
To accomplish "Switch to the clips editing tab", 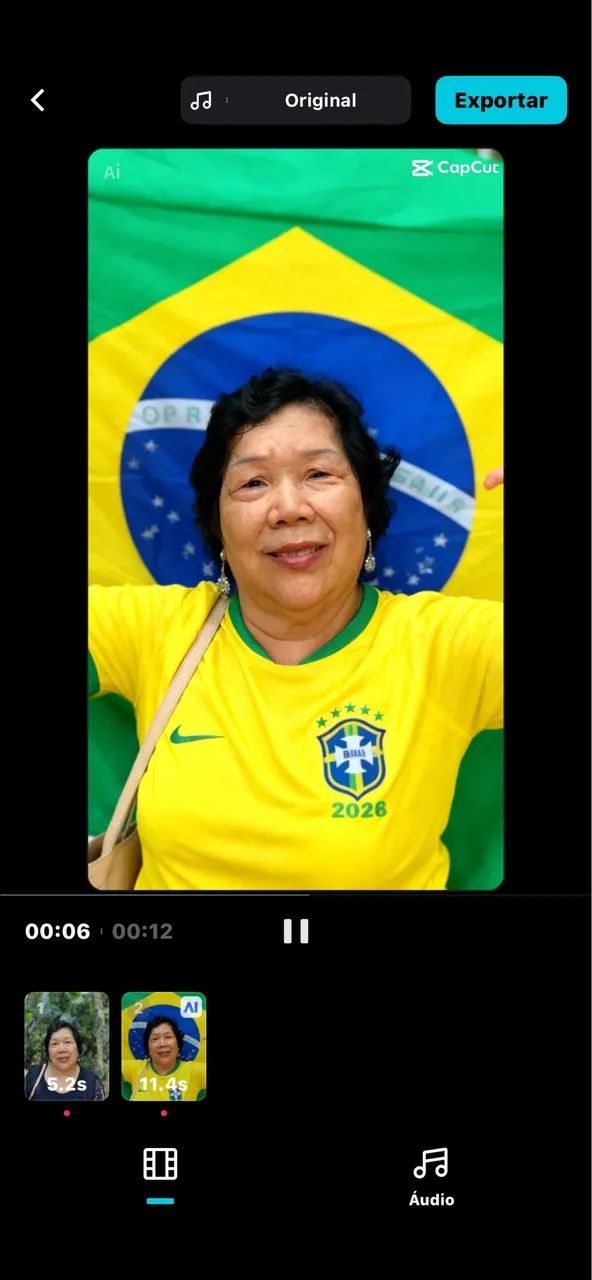I will [160, 1164].
